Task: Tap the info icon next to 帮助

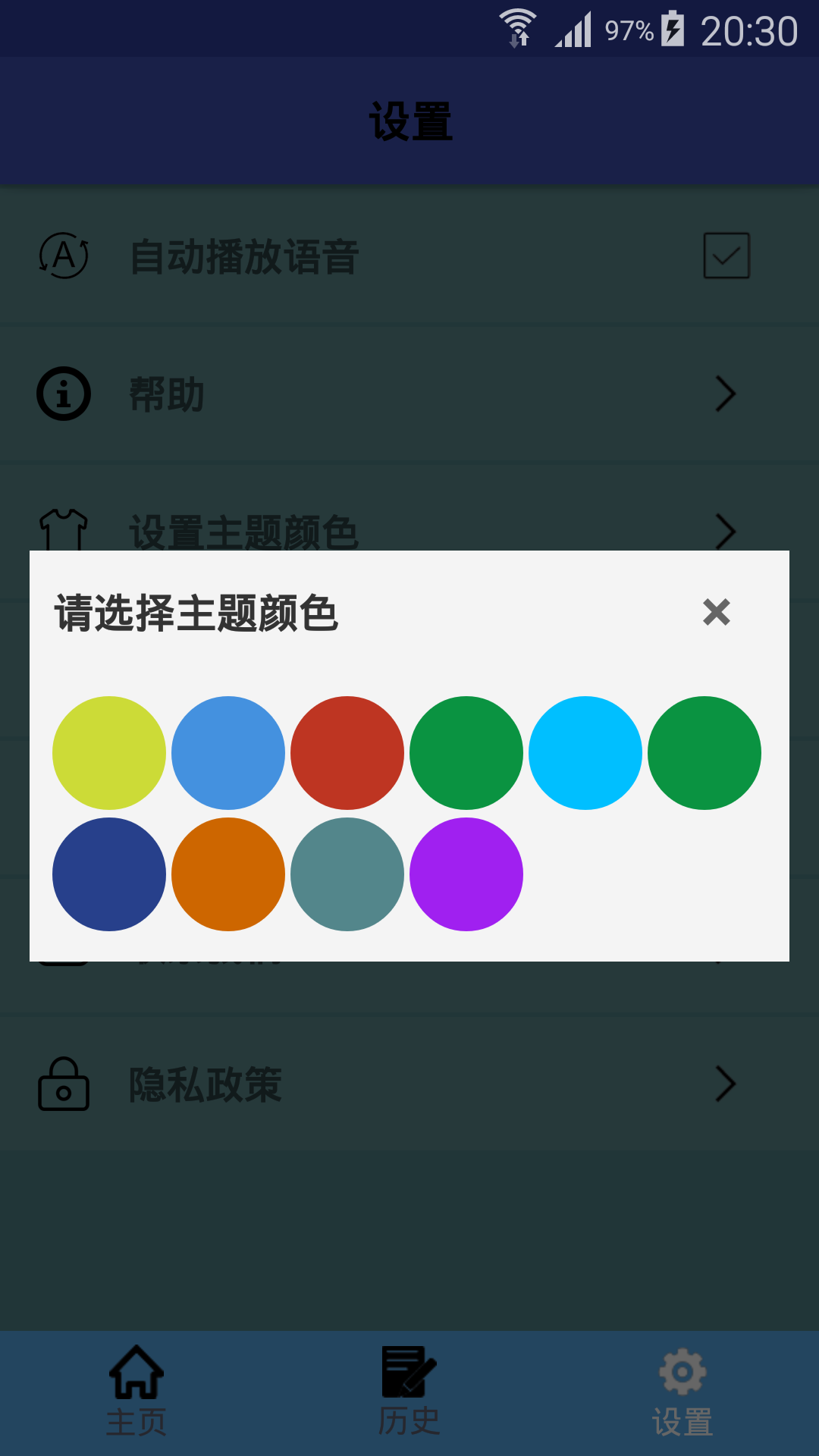Action: (x=64, y=394)
